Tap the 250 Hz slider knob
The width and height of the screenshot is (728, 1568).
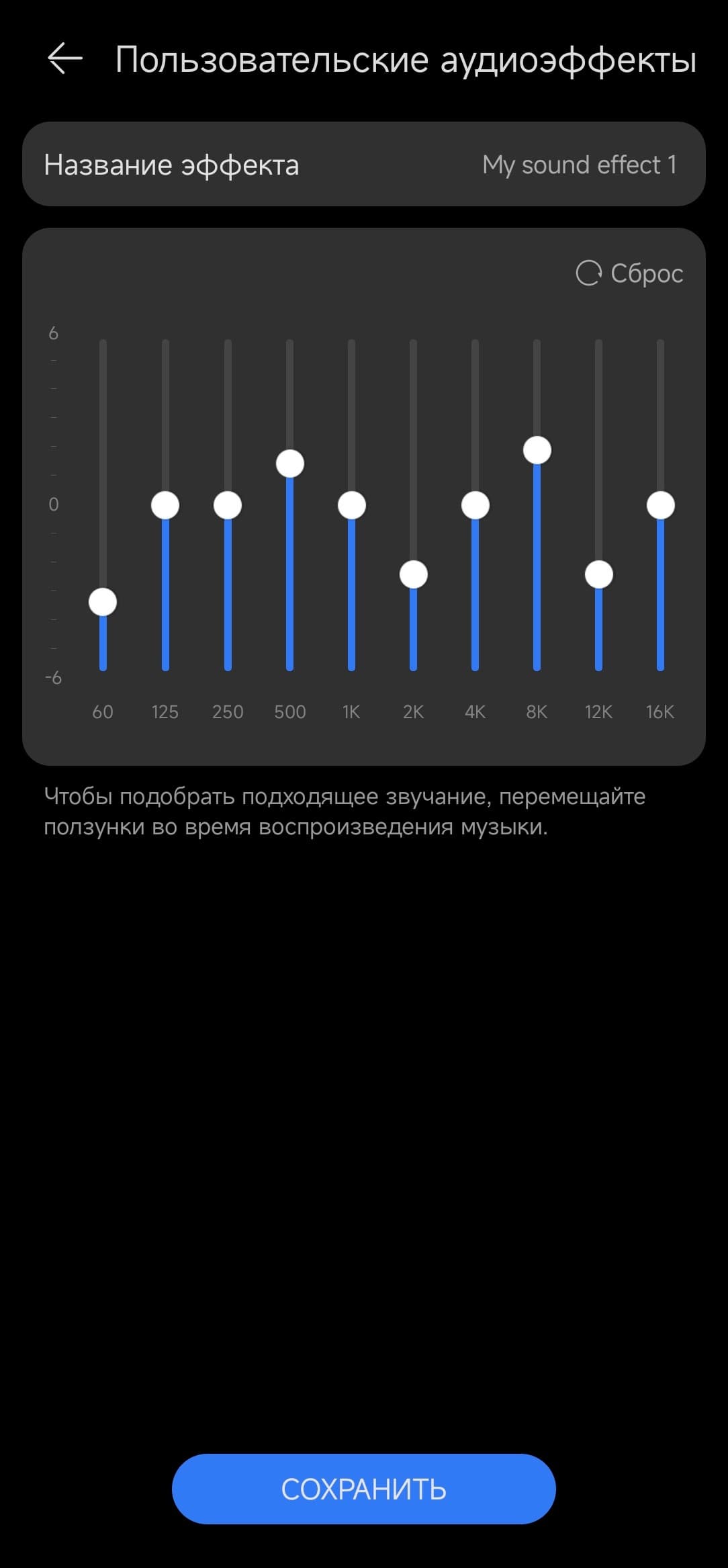[228, 505]
